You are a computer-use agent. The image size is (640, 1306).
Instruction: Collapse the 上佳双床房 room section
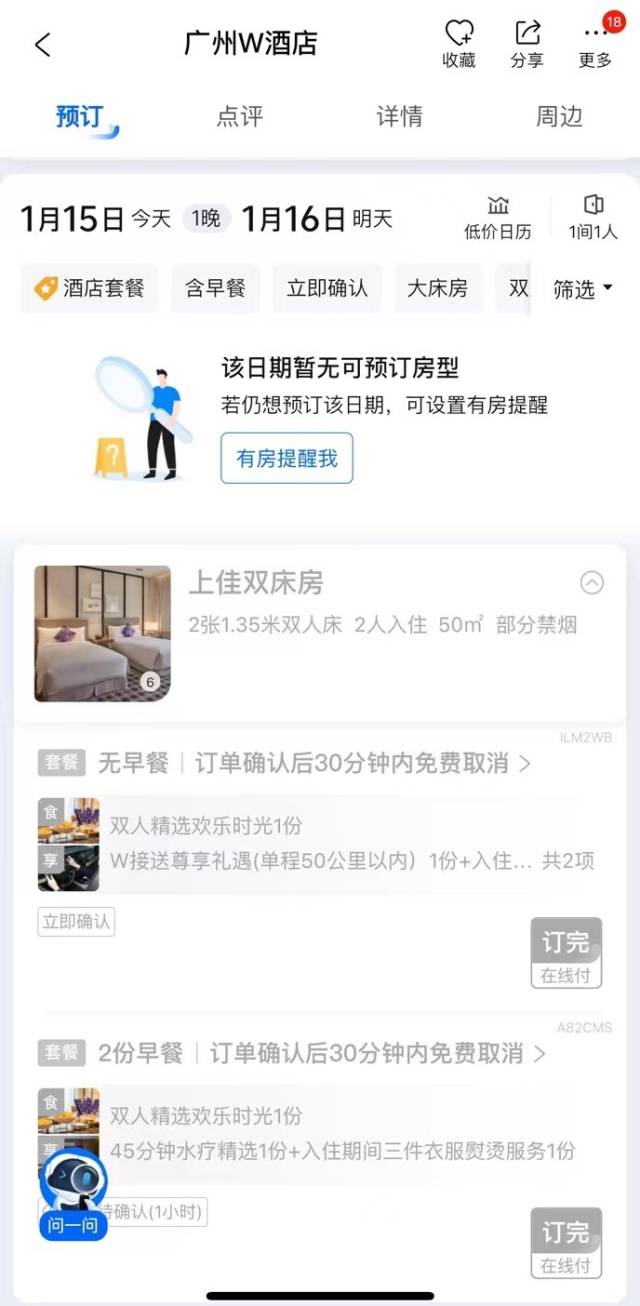click(x=592, y=583)
